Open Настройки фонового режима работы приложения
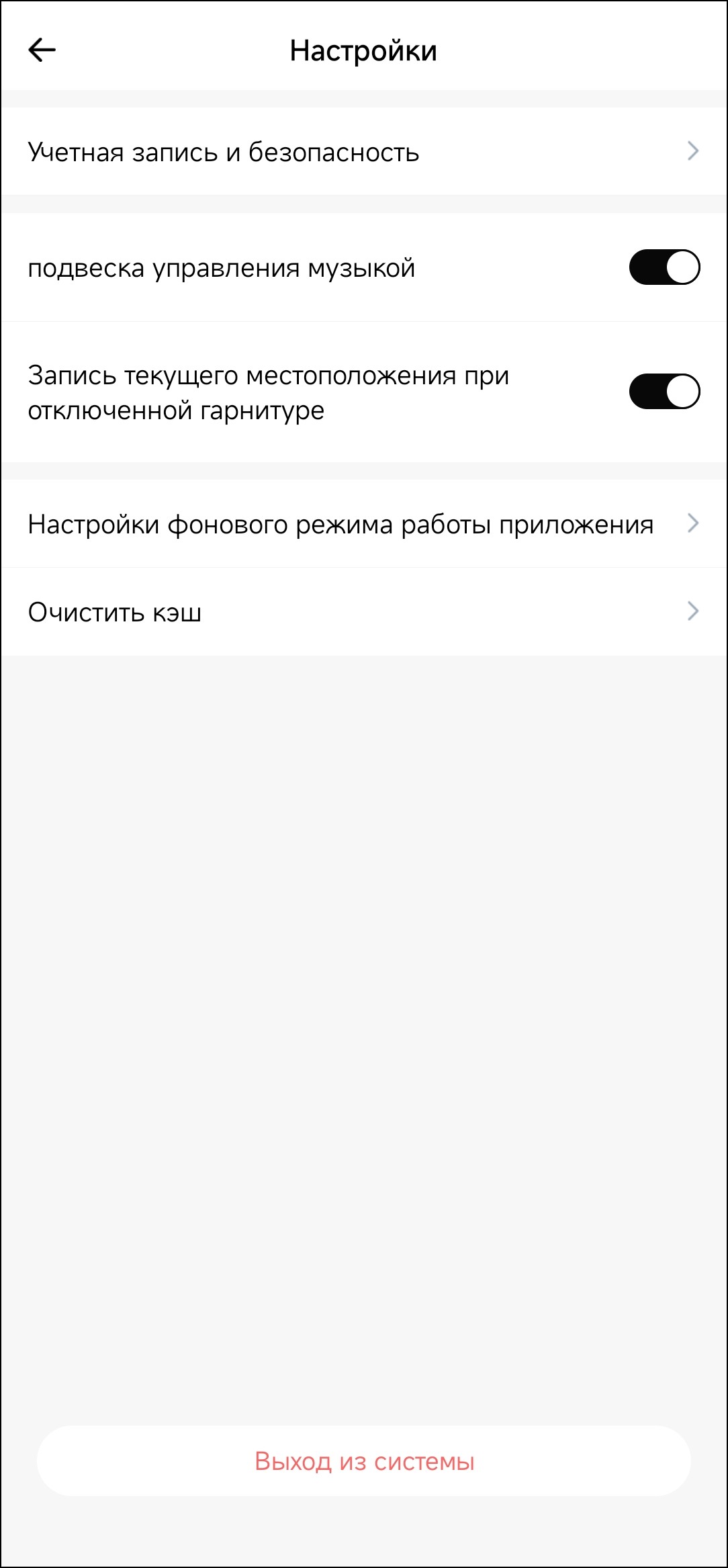The height and width of the screenshot is (1568, 728). pyautogui.click(x=363, y=524)
